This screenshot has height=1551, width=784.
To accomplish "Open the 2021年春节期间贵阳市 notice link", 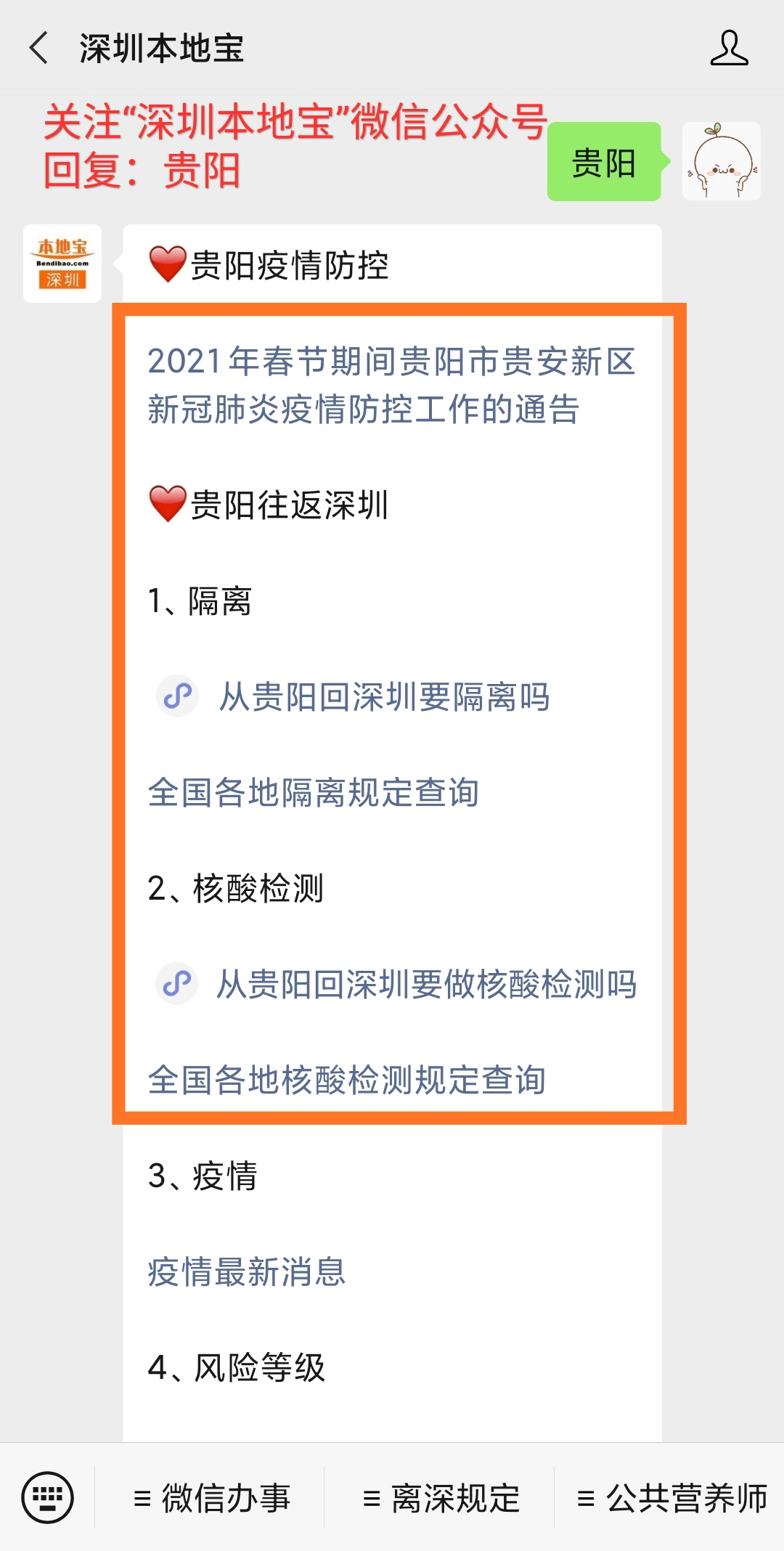I will click(x=391, y=385).
